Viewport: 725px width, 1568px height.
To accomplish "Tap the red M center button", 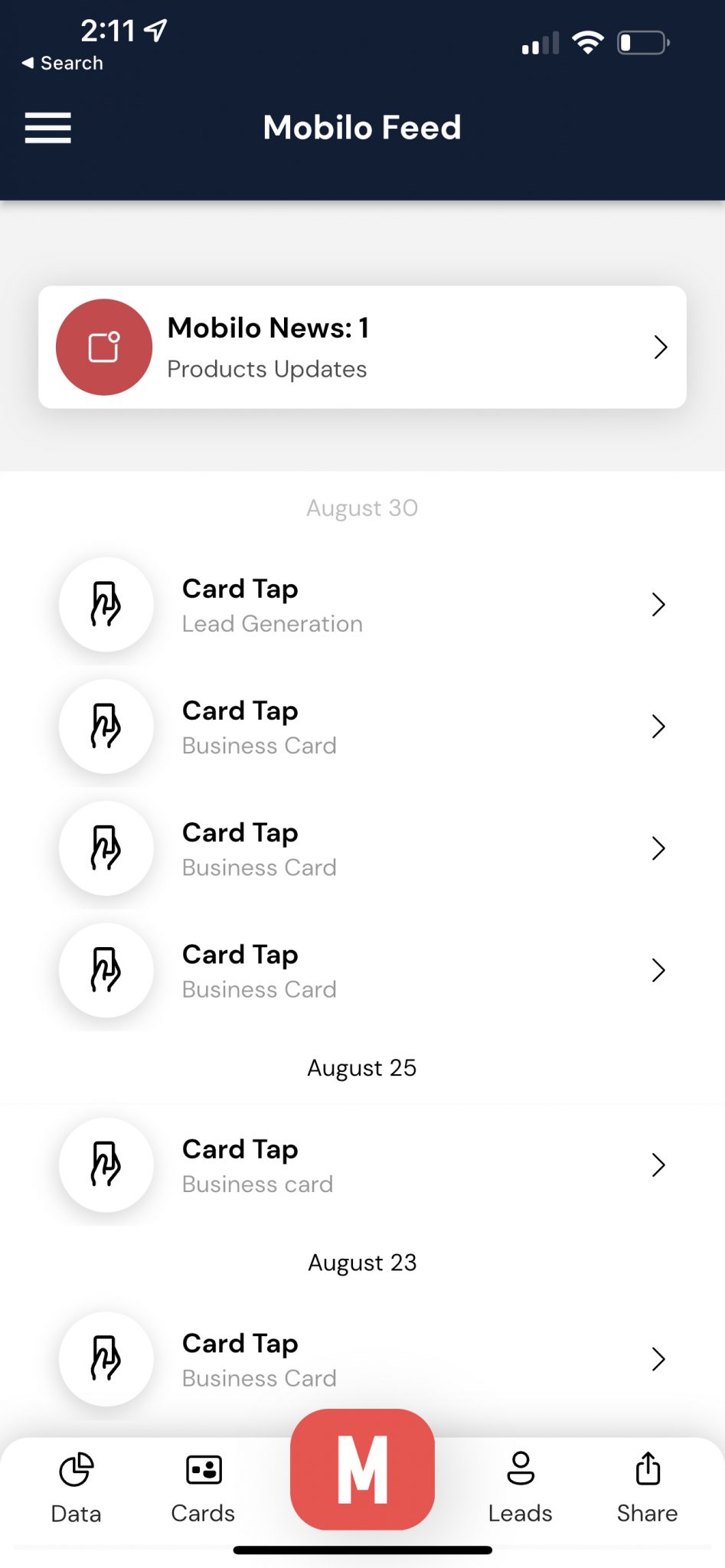I will pos(362,1469).
